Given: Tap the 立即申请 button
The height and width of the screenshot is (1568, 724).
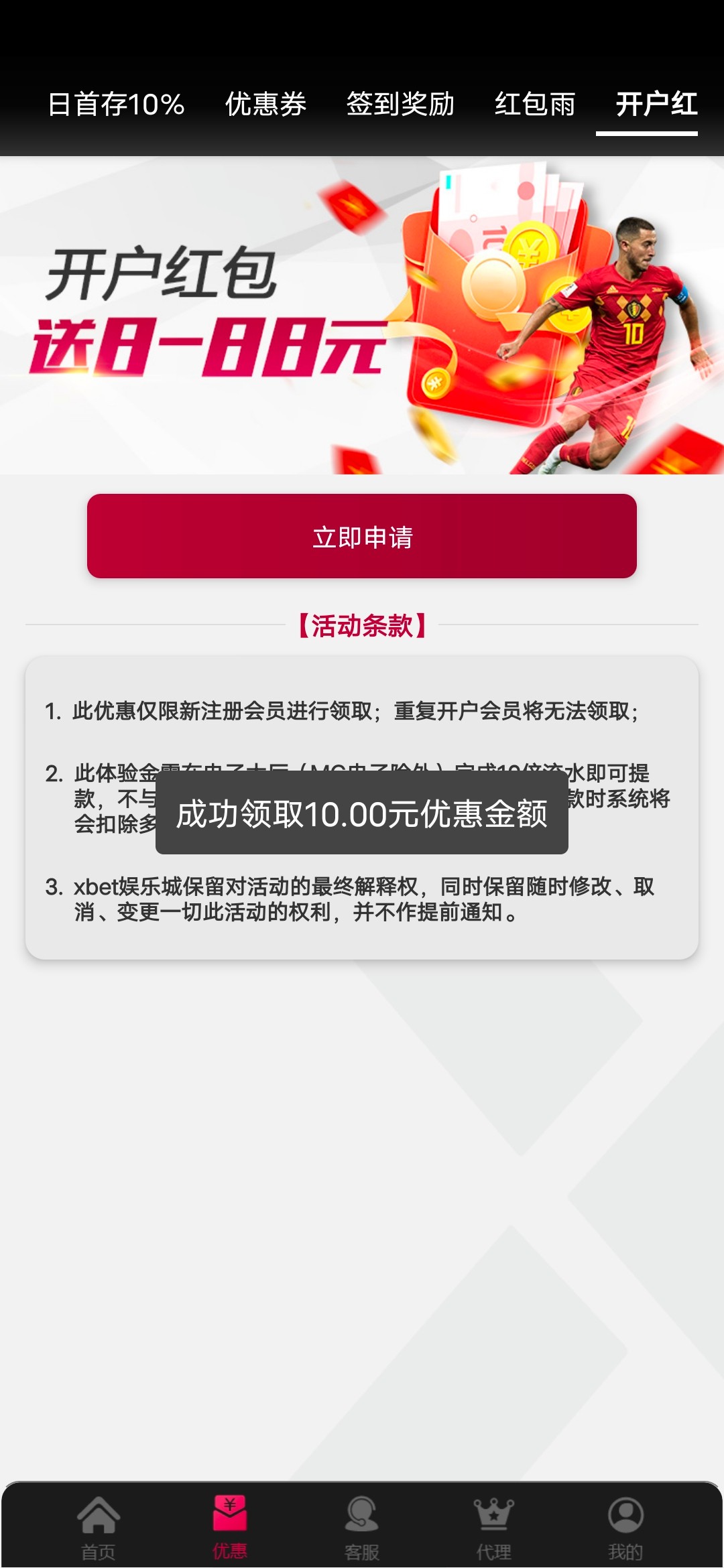Looking at the screenshot, I should pyautogui.click(x=362, y=536).
